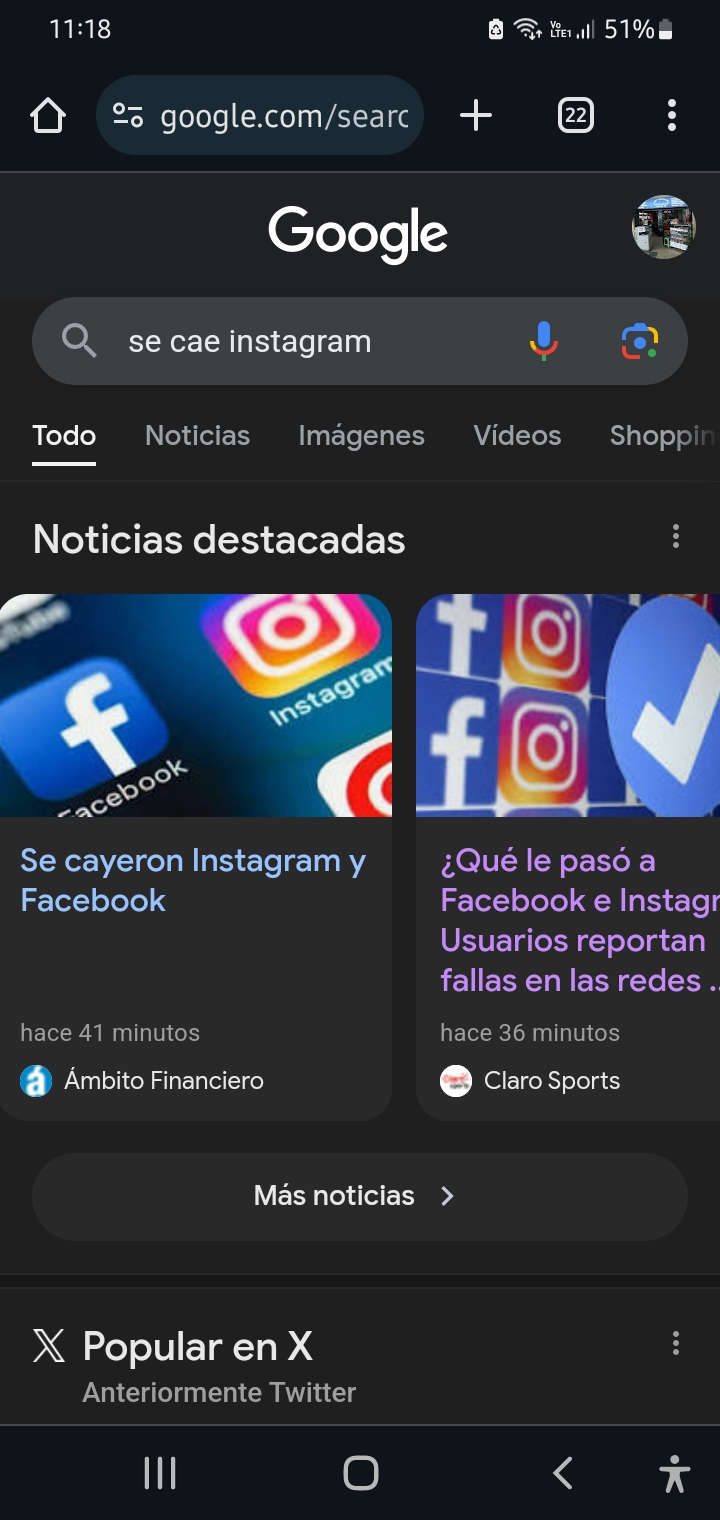Open the Google account profile picture
The image size is (720, 1520).
[x=663, y=228]
